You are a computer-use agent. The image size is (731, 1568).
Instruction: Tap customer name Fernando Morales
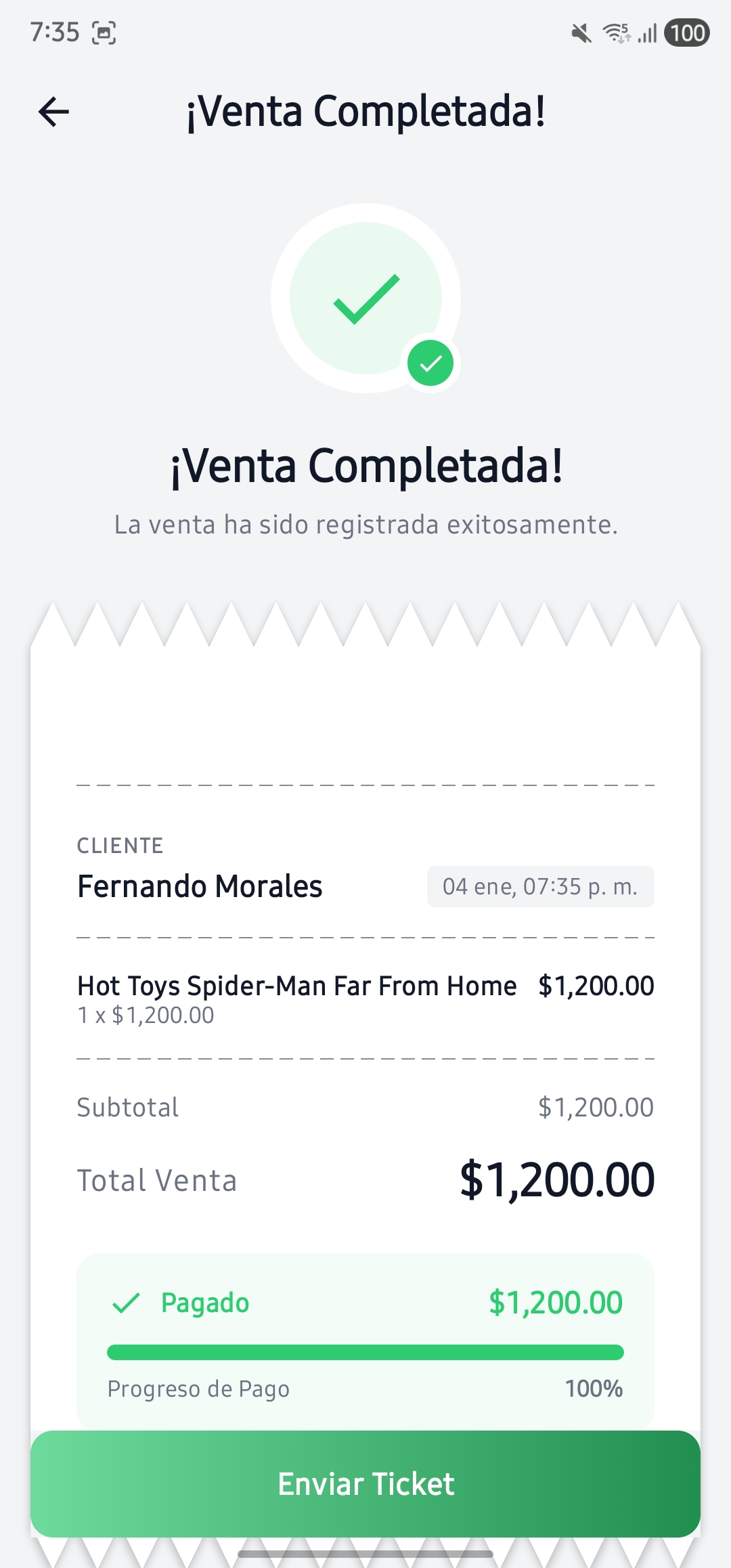200,885
